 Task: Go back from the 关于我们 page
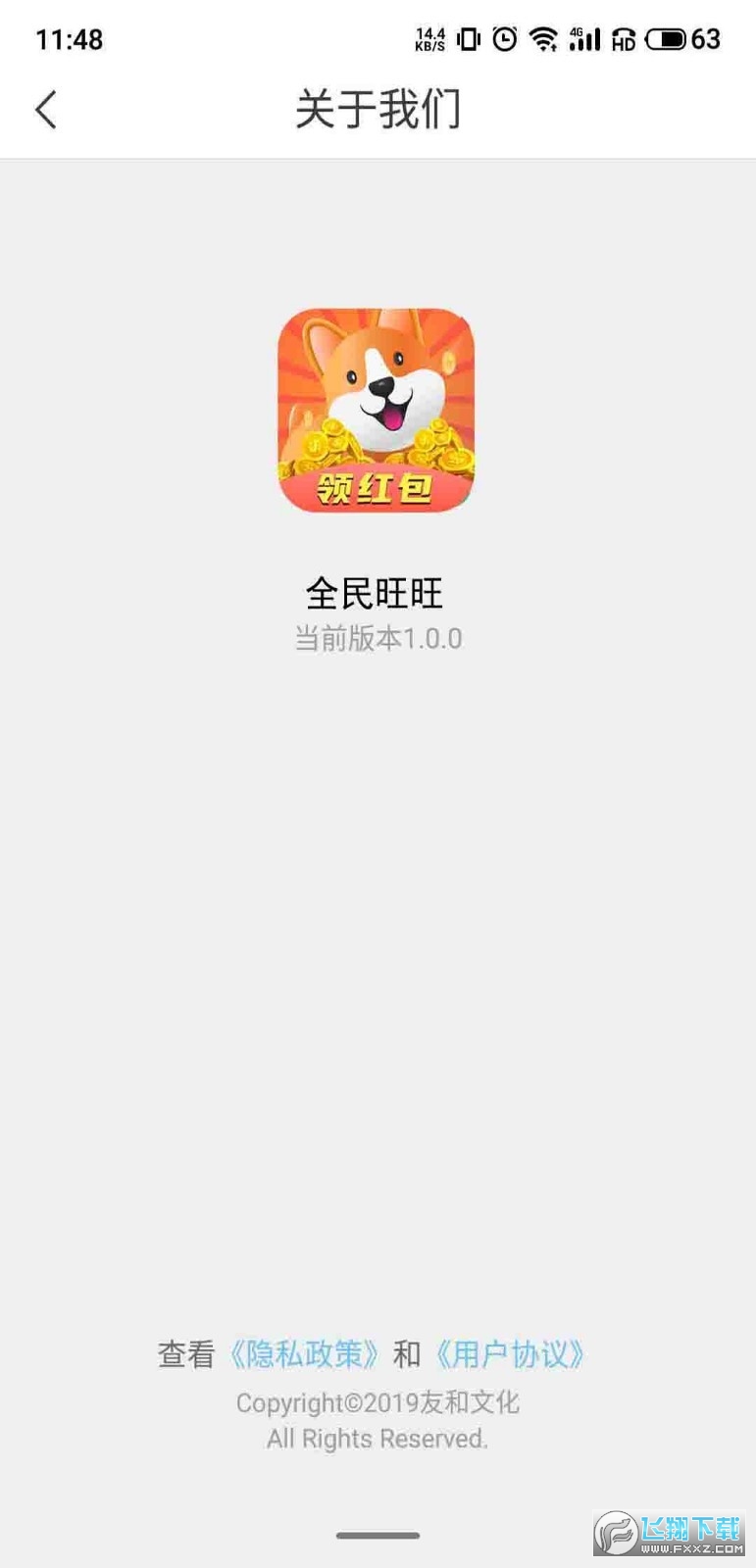tap(46, 109)
